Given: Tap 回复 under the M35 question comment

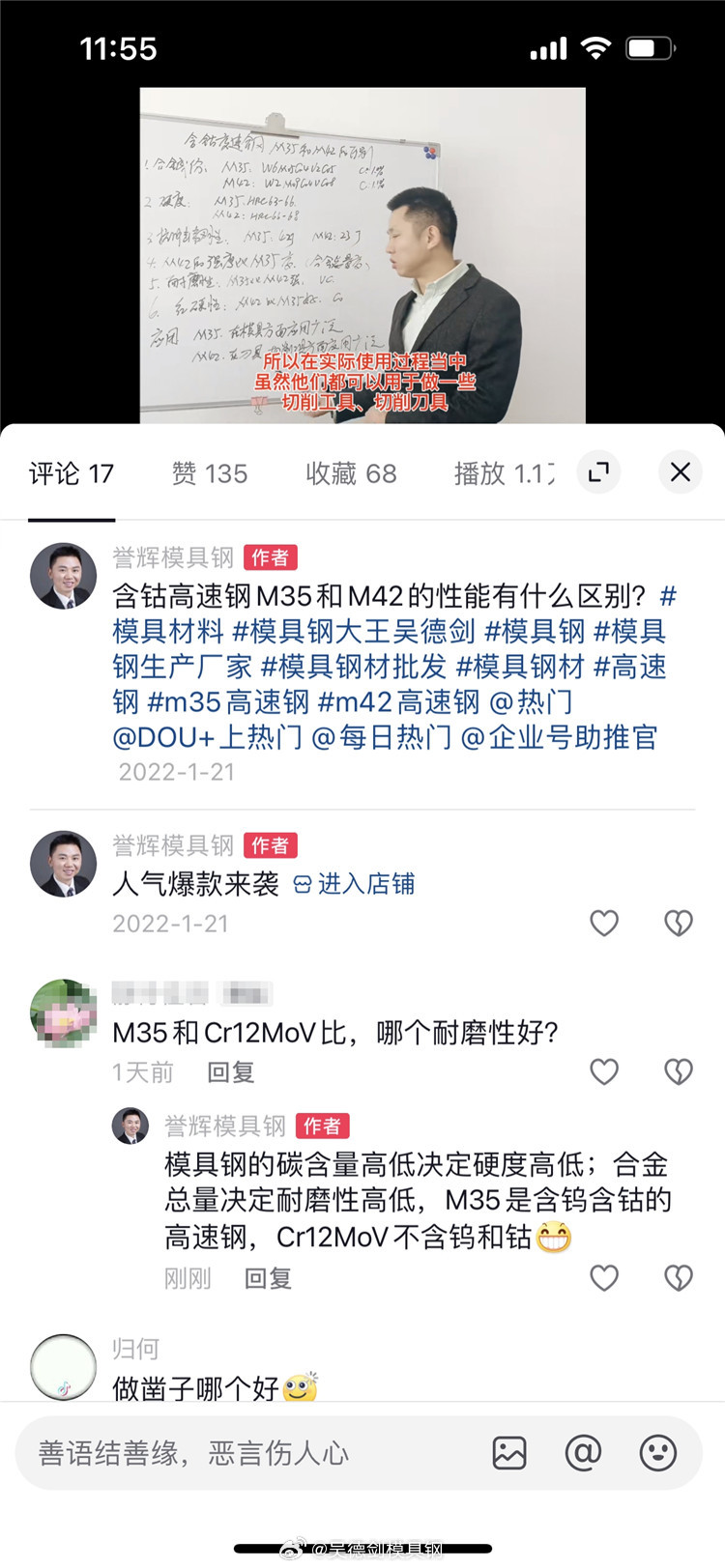Looking at the screenshot, I should 231,1072.
